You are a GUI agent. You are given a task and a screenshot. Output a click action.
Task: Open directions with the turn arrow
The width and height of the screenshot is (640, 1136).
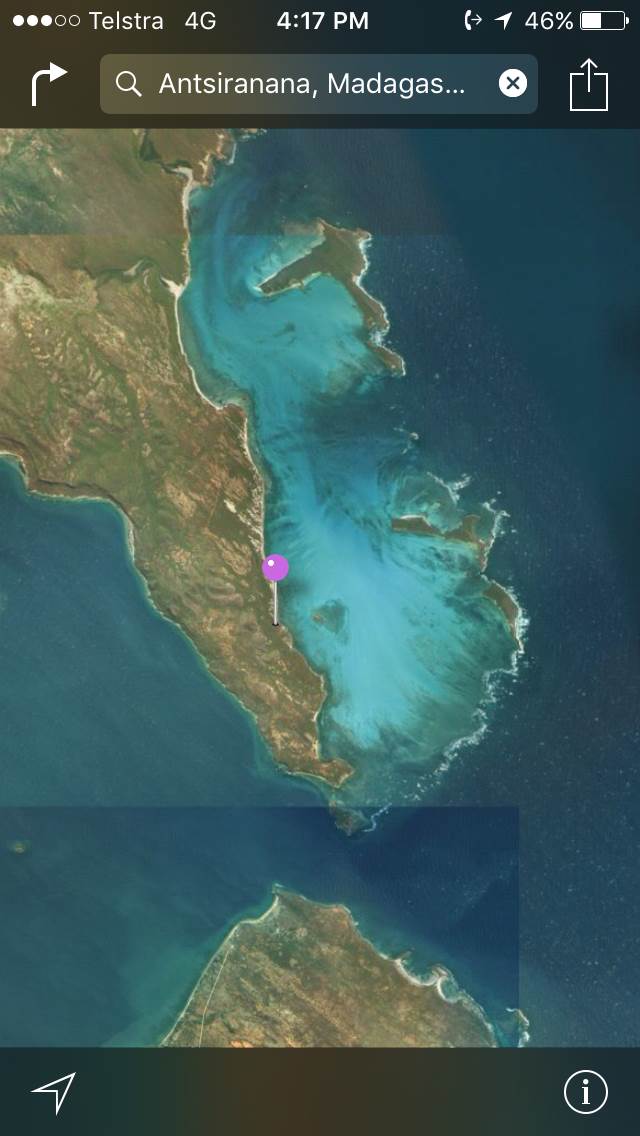click(x=49, y=84)
